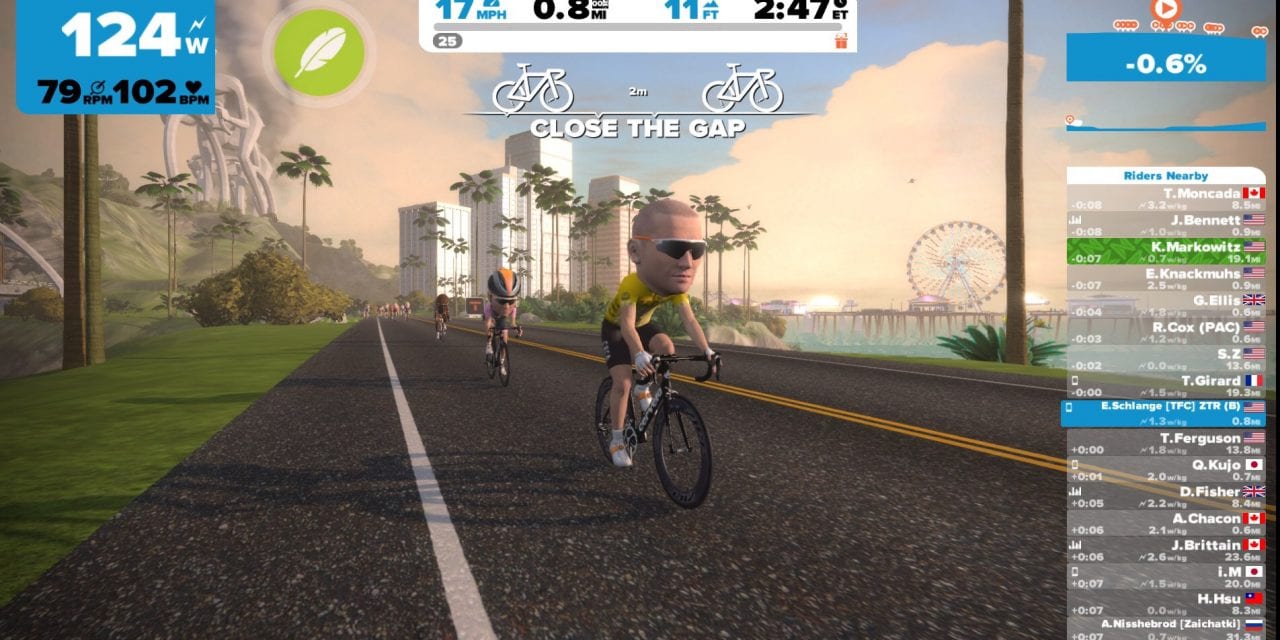View rider T.Girard
1280x640 pixels.
[x=1166, y=387]
